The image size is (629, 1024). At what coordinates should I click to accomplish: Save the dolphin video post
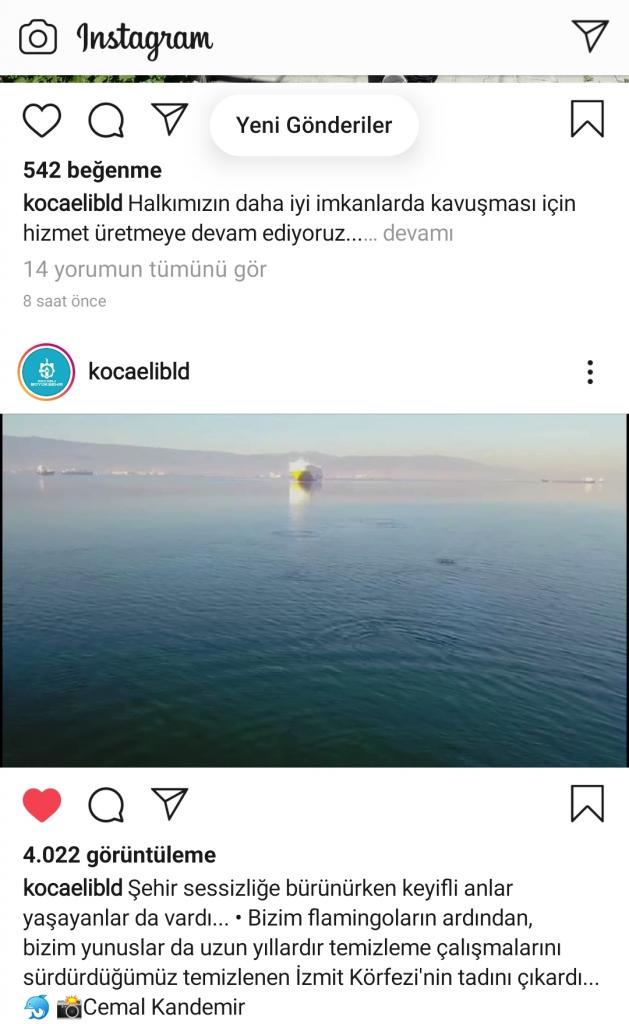coord(587,803)
